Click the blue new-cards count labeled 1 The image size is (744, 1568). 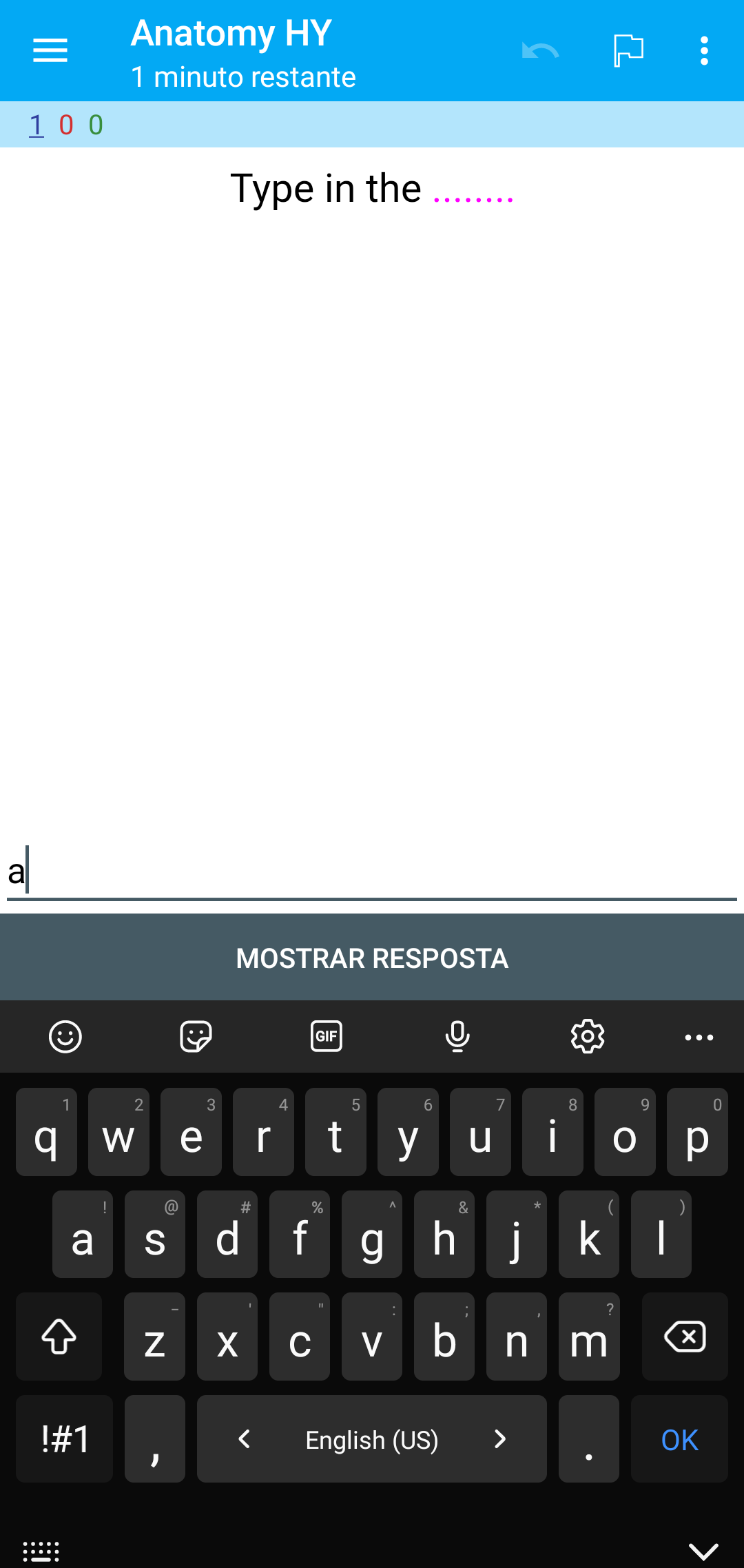[x=35, y=125]
